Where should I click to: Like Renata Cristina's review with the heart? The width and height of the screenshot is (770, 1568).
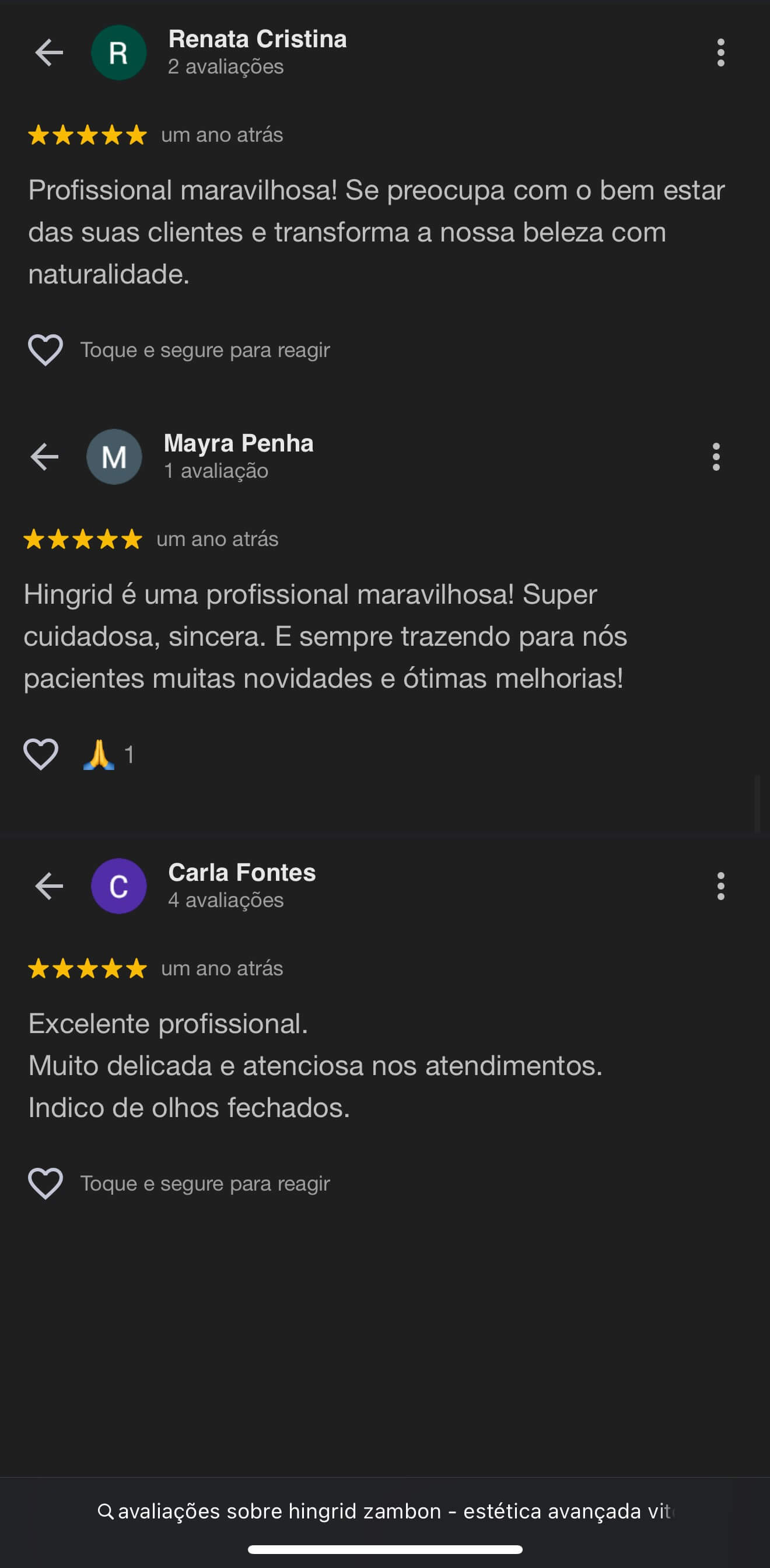(45, 350)
